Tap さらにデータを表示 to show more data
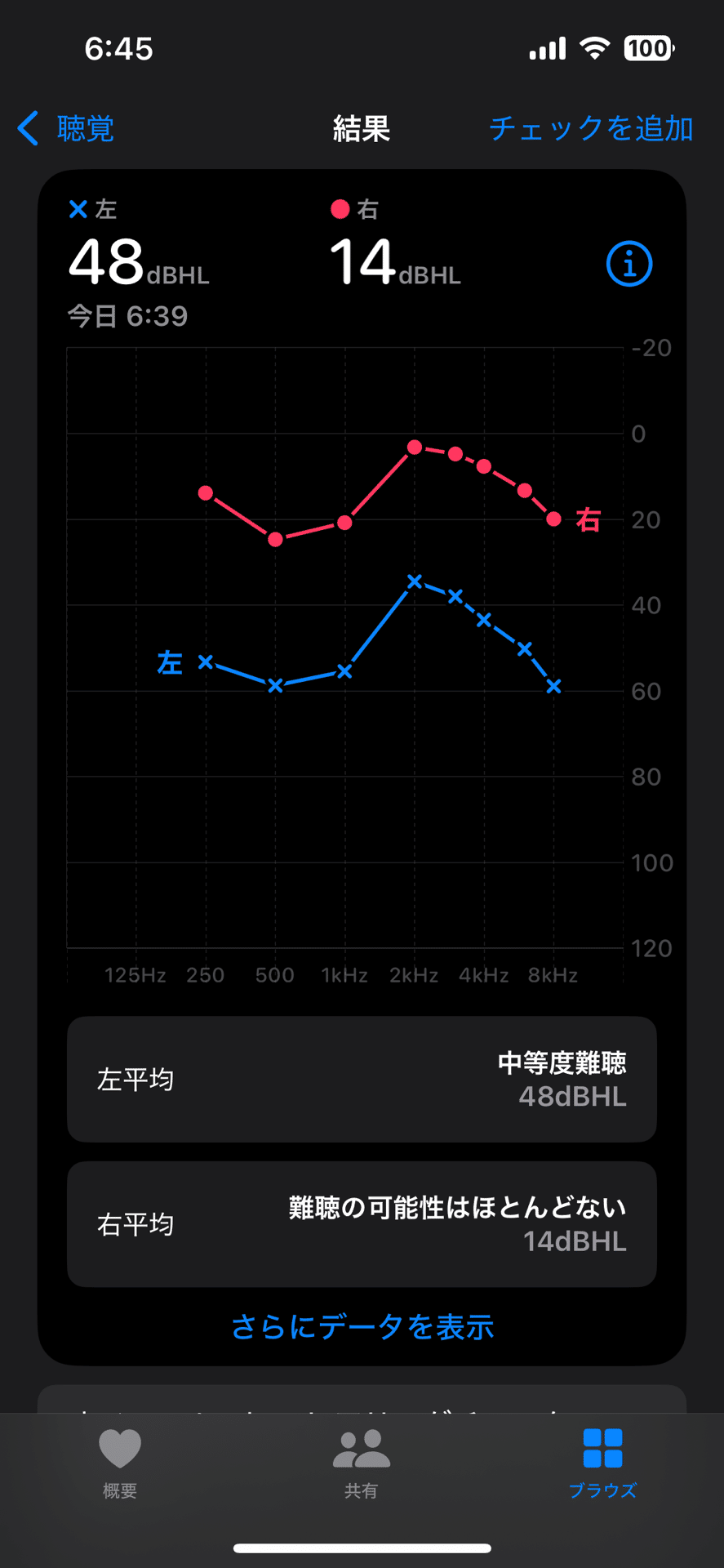724x1568 pixels. coord(362,1326)
